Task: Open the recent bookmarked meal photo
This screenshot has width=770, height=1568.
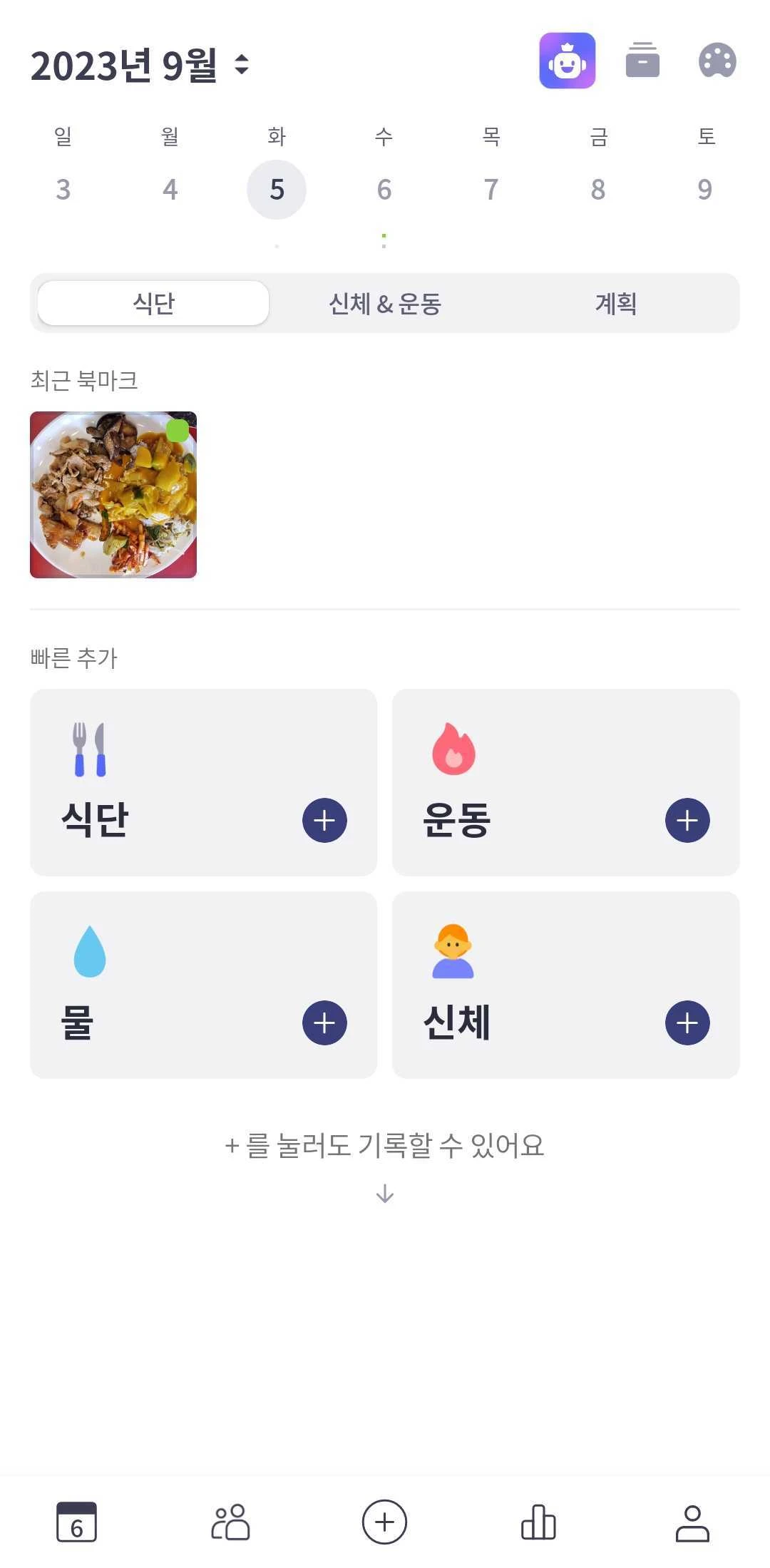Action: tap(113, 495)
